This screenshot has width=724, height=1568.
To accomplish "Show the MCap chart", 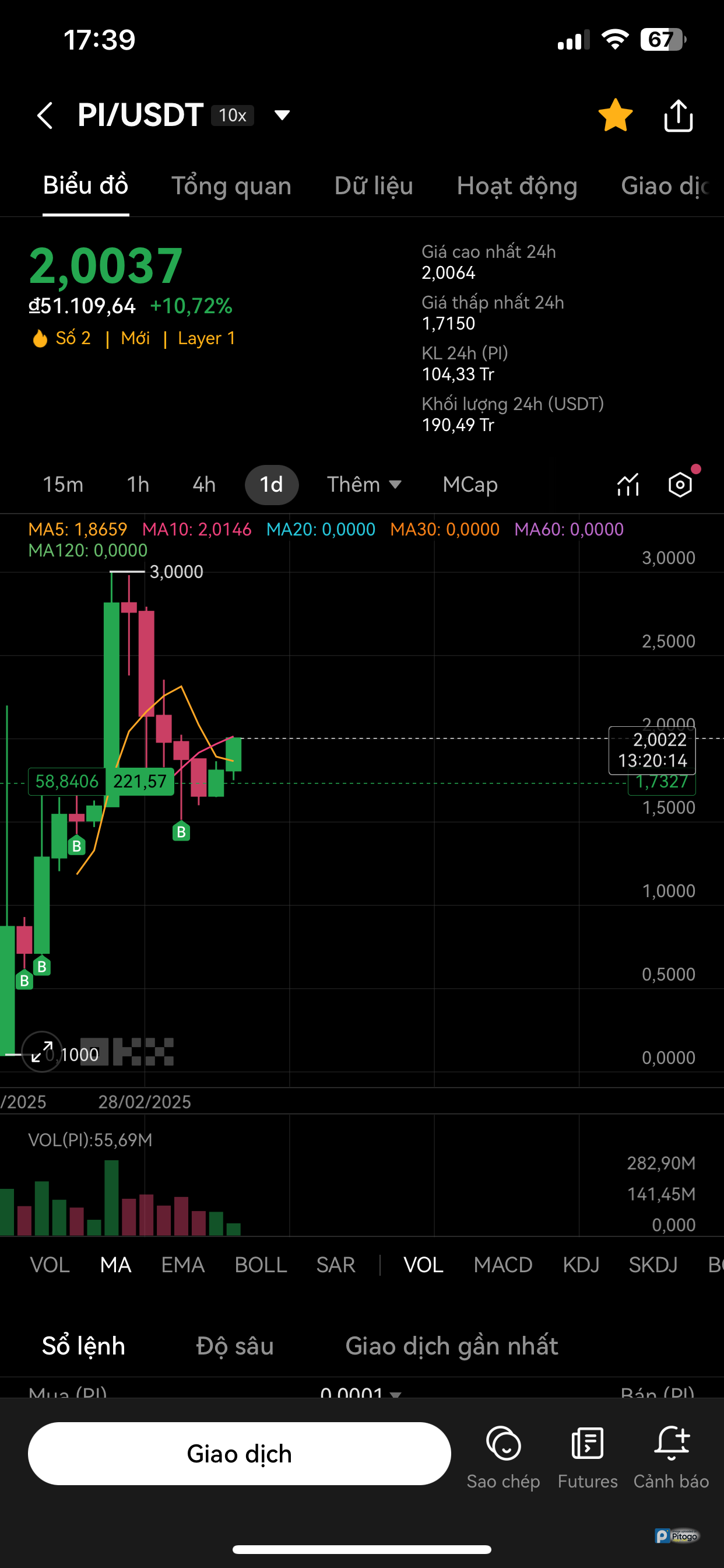I will tap(470, 485).
